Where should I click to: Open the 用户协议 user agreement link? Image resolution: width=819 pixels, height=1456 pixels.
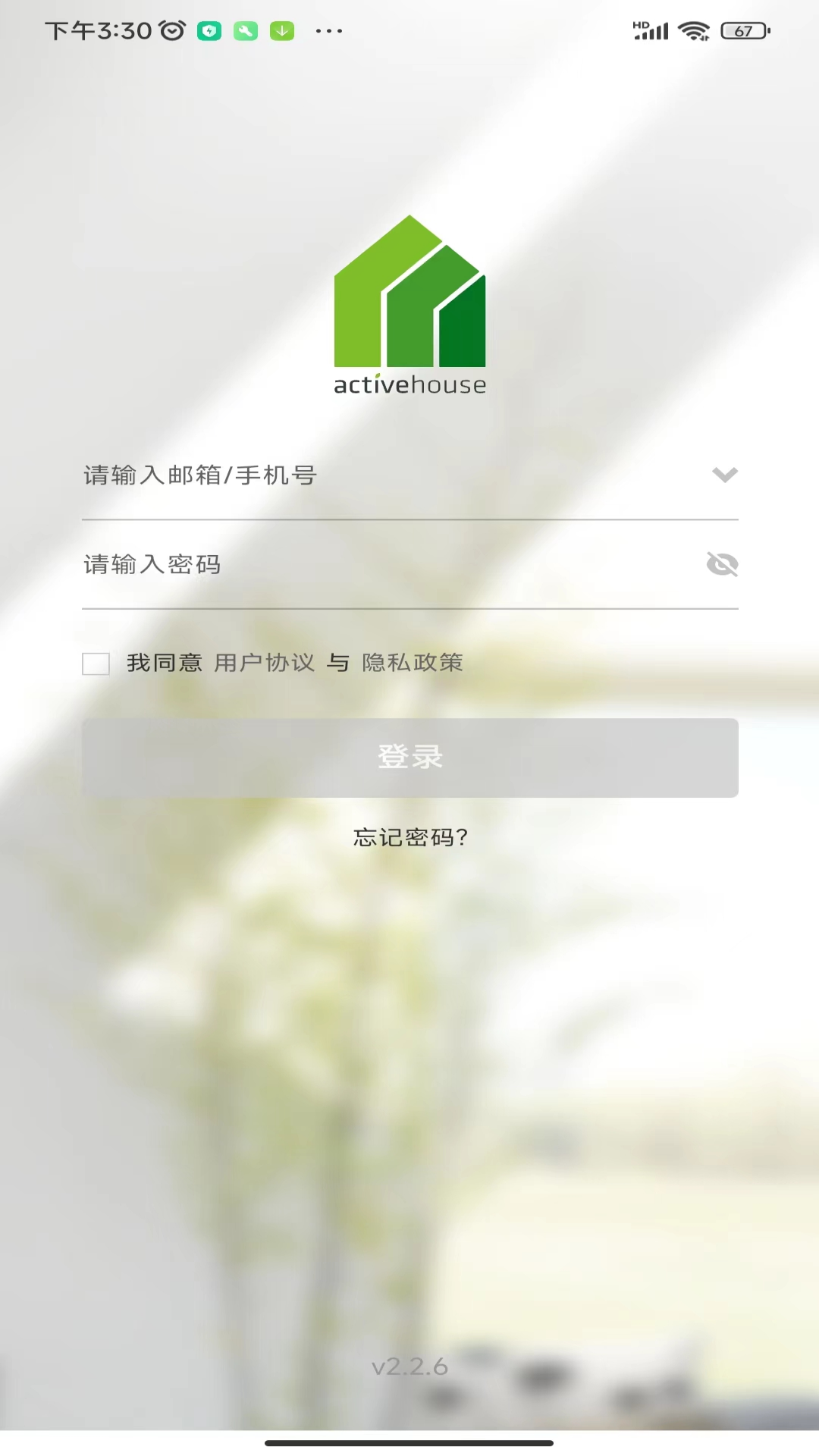(264, 663)
